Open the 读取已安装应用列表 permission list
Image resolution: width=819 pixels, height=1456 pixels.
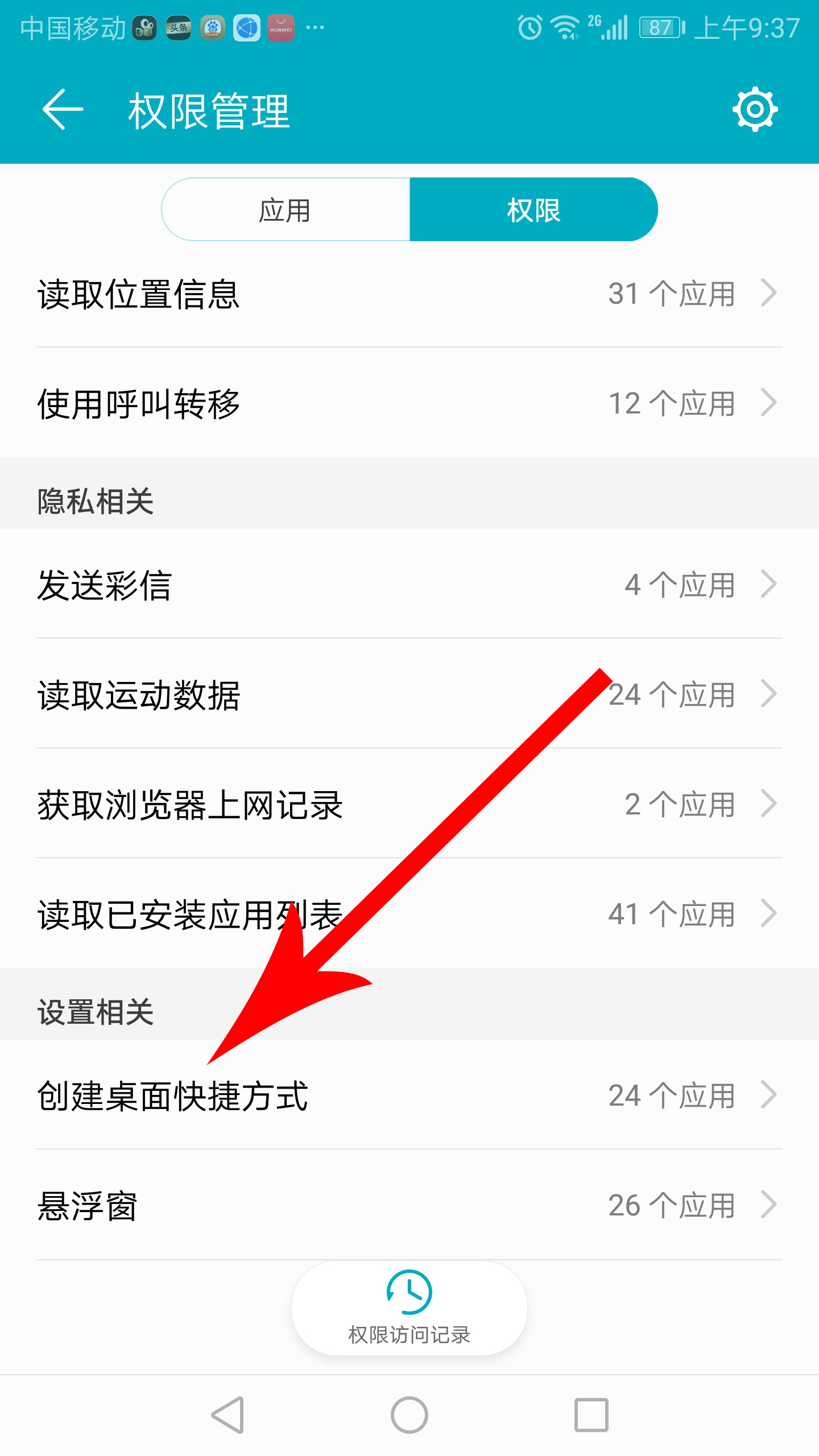pos(409,916)
